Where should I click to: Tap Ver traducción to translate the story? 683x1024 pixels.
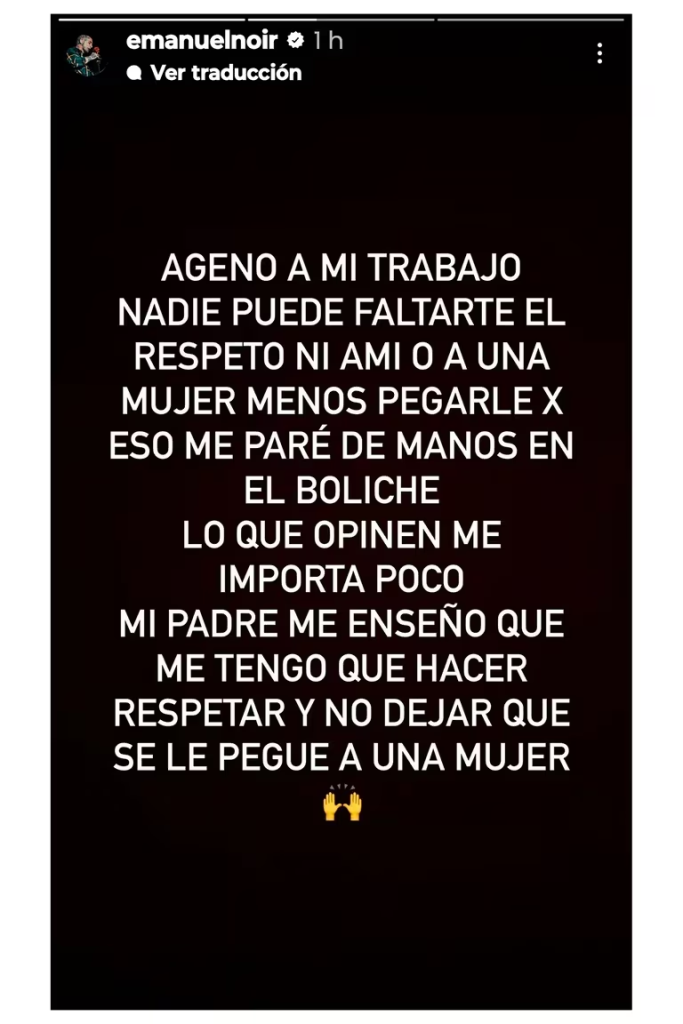tap(225, 73)
